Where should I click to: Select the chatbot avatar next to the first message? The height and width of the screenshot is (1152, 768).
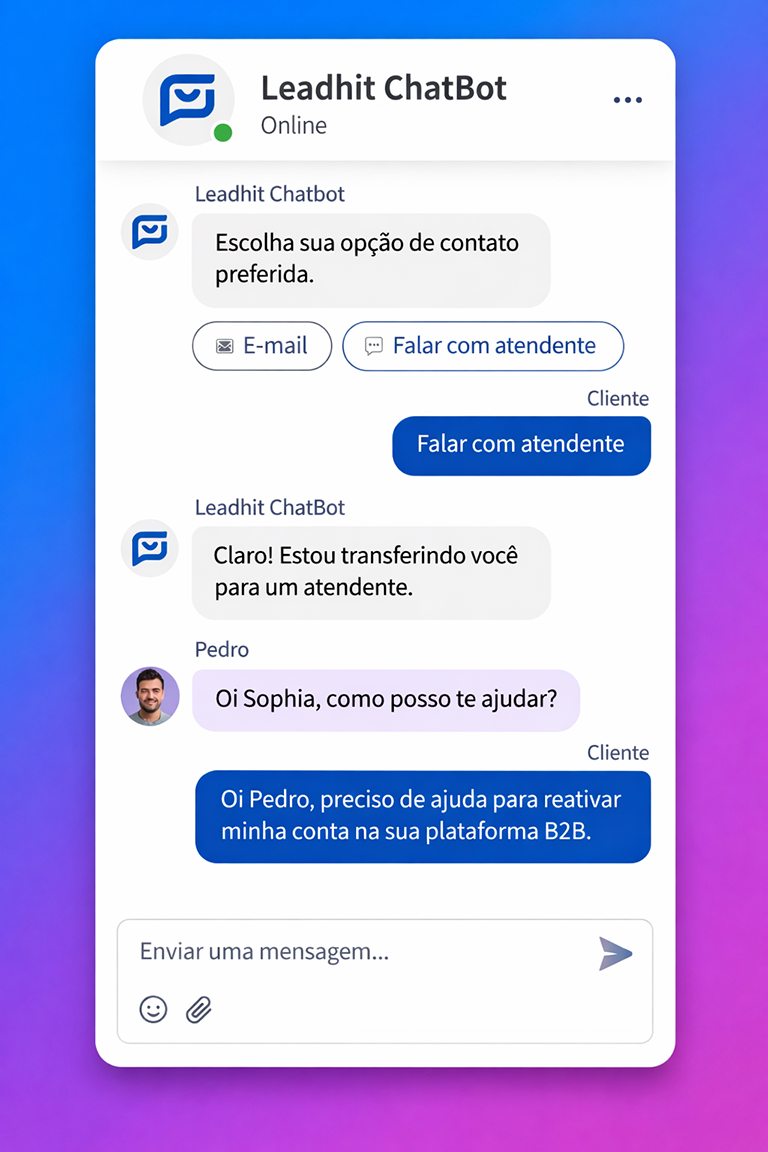(x=149, y=232)
